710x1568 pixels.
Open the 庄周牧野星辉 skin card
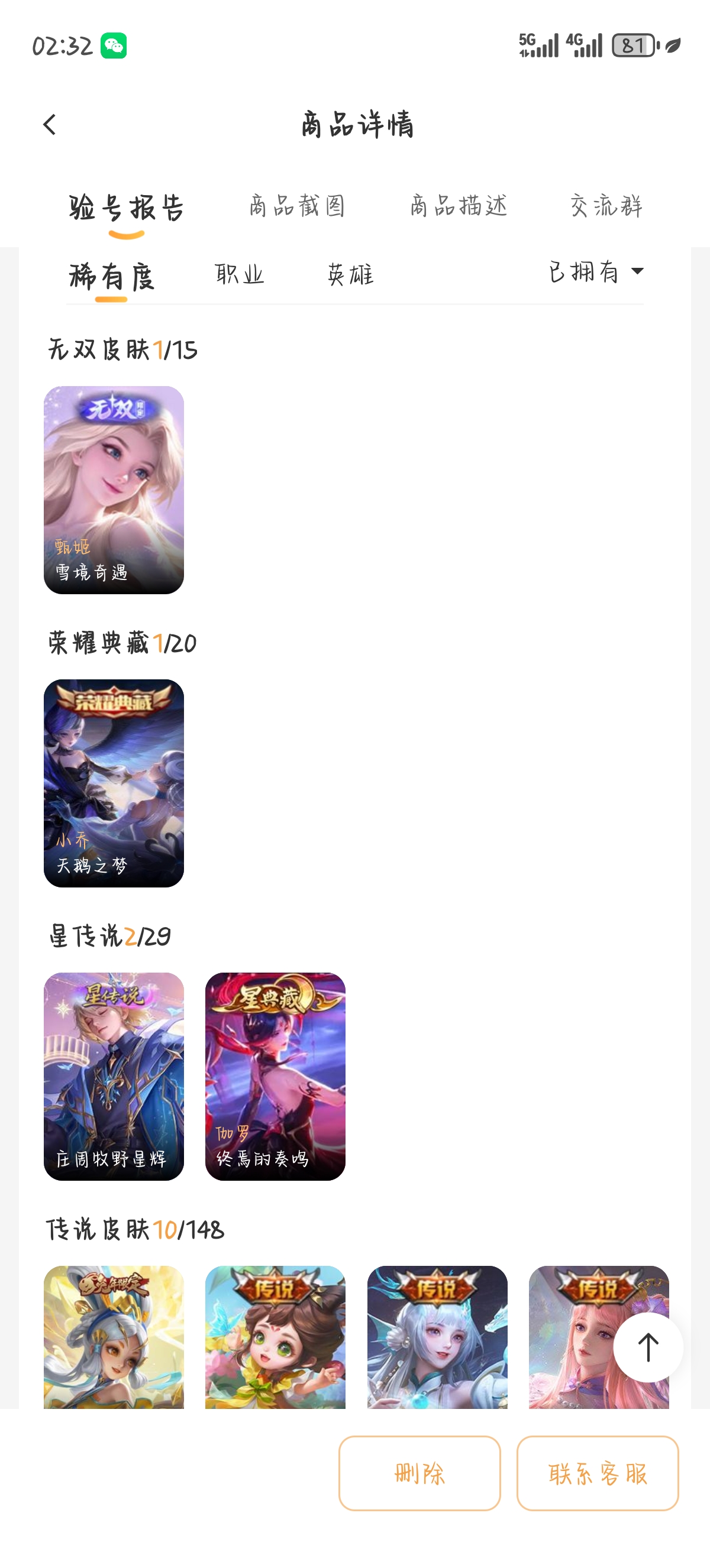coord(114,1077)
